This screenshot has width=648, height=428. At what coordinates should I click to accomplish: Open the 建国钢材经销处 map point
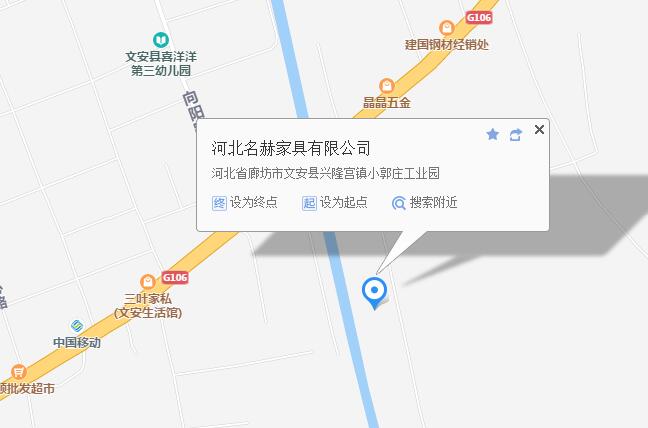(446, 29)
